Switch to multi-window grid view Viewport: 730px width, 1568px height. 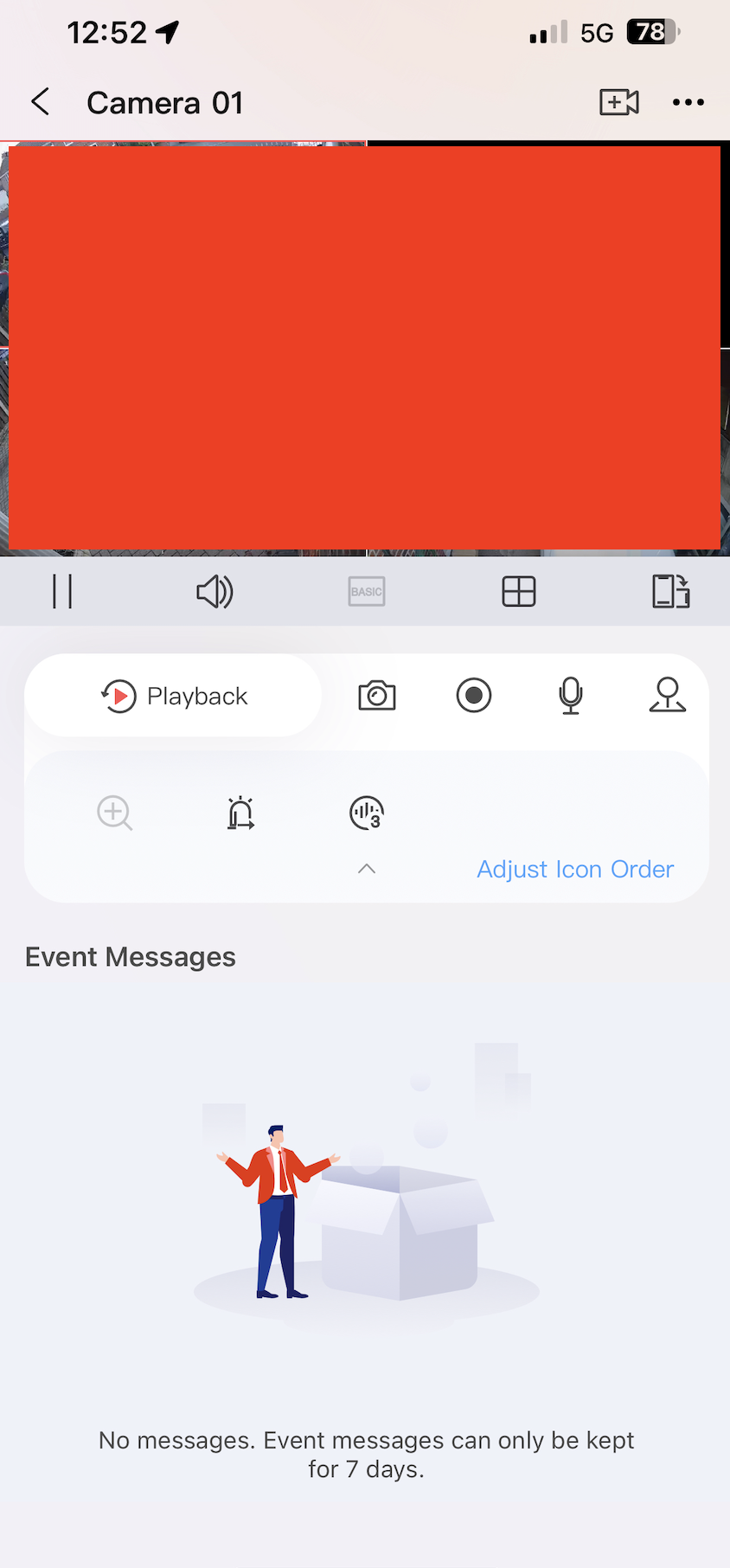(x=519, y=592)
